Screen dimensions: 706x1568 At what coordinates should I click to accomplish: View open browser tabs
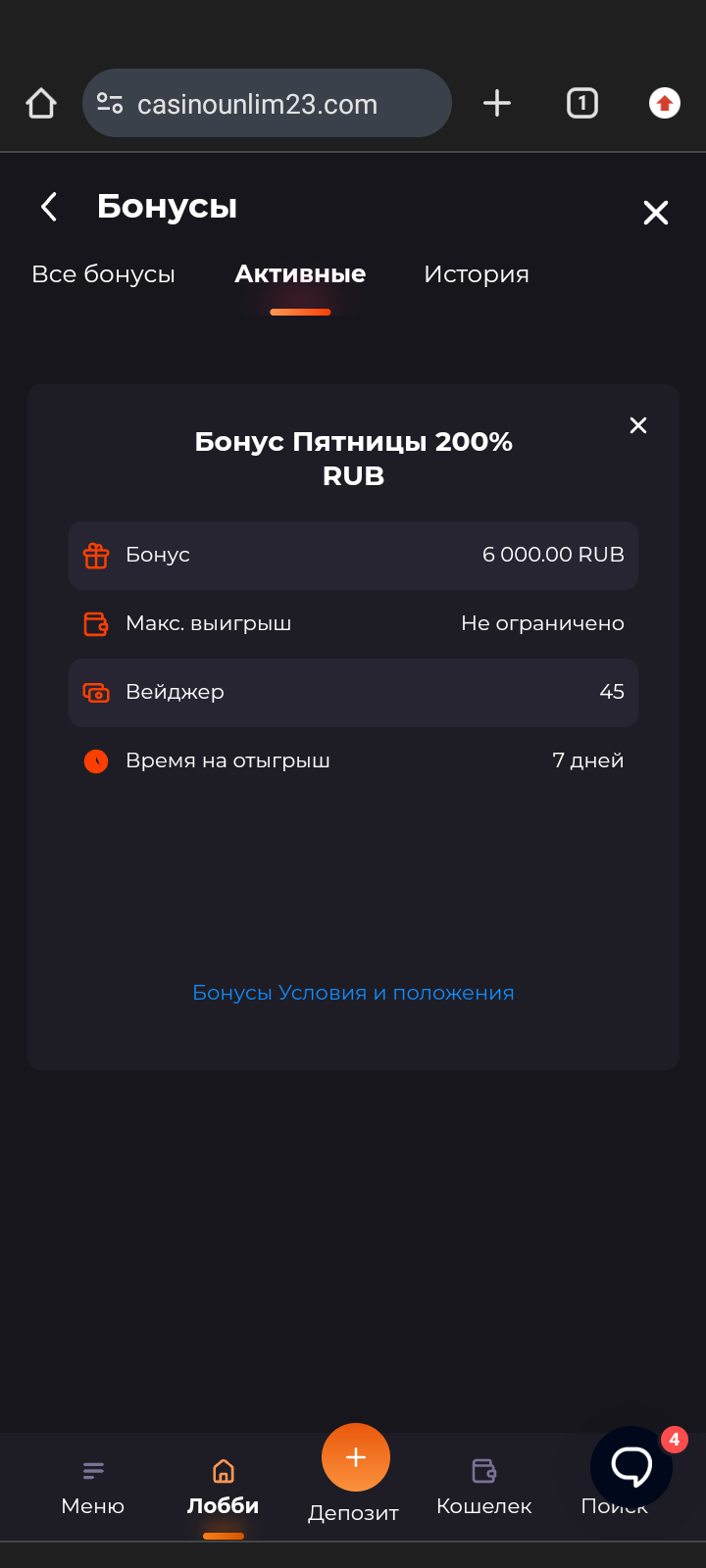pos(582,103)
